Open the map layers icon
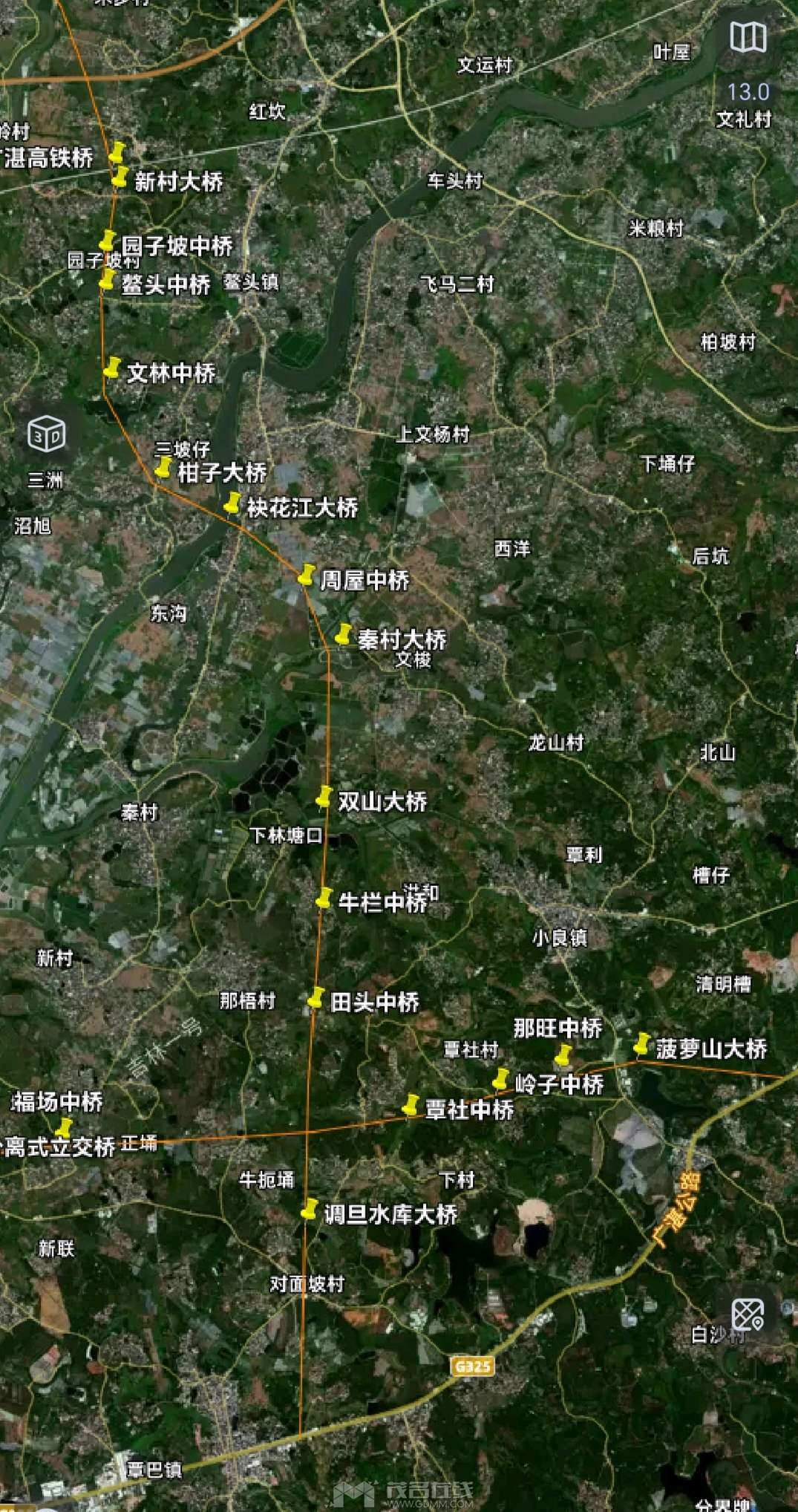Image resolution: width=798 pixels, height=1512 pixels. pos(748,37)
